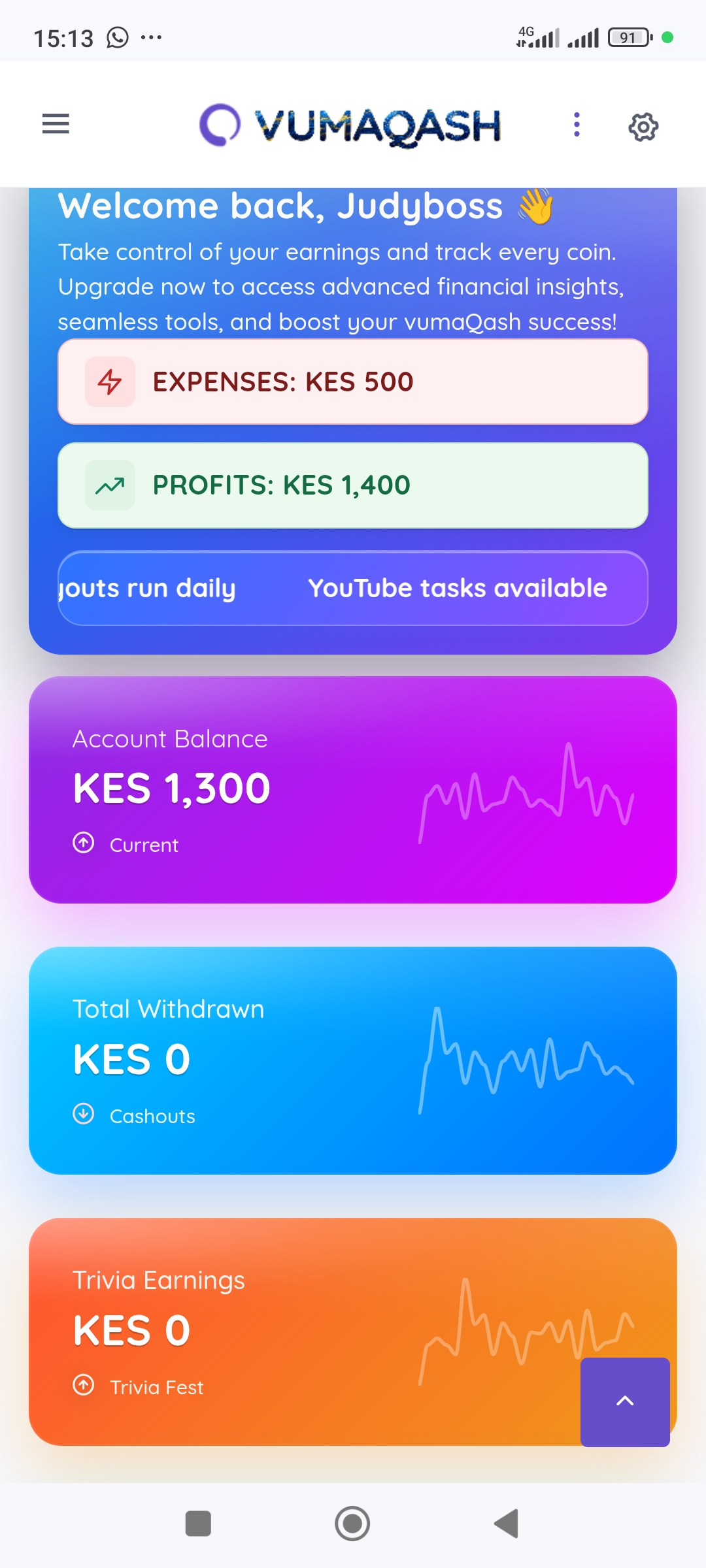Tap the PROFITS: KES 1,400 tile

click(x=353, y=485)
